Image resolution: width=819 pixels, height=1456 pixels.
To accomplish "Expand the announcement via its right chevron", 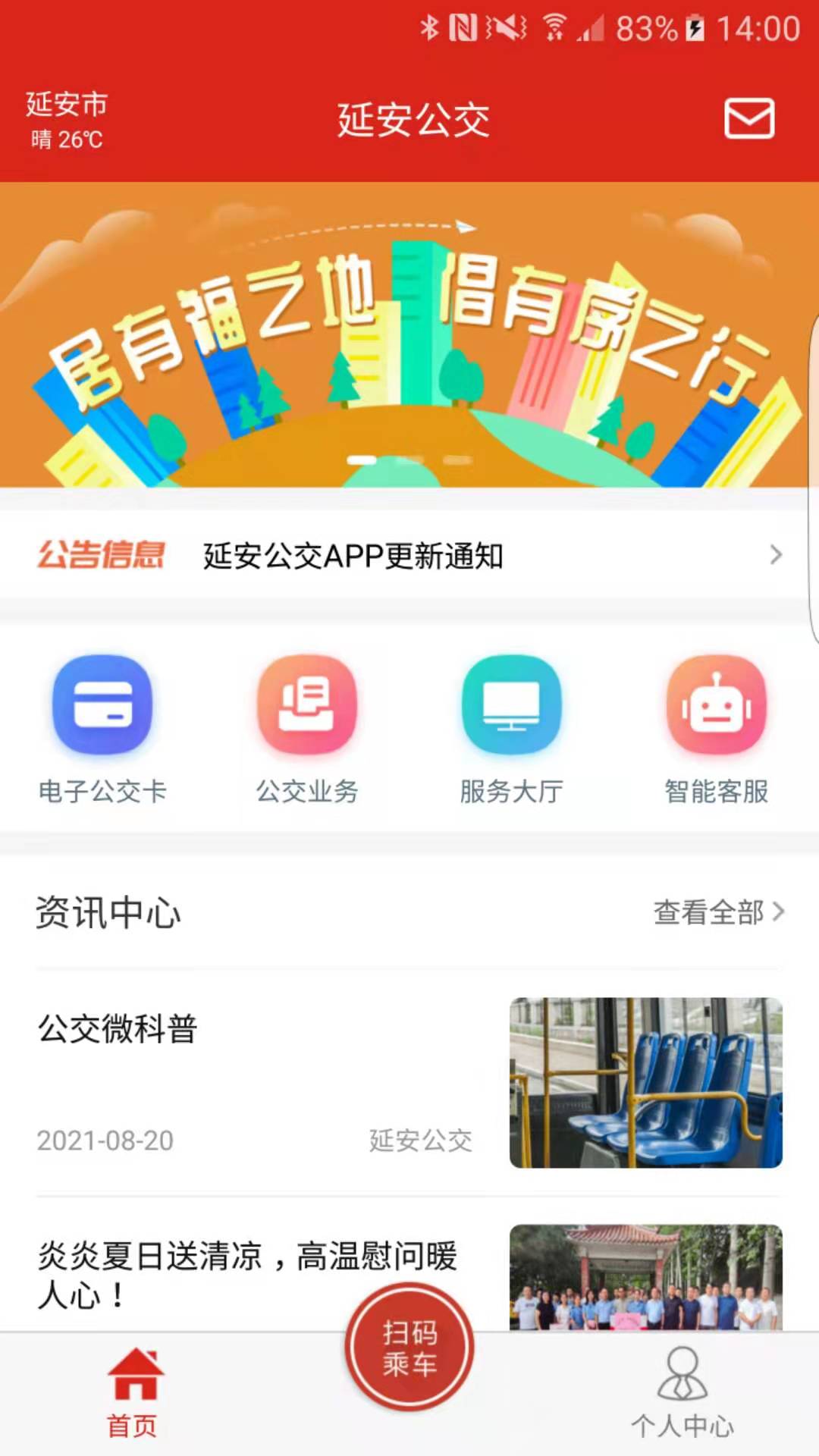I will [775, 555].
